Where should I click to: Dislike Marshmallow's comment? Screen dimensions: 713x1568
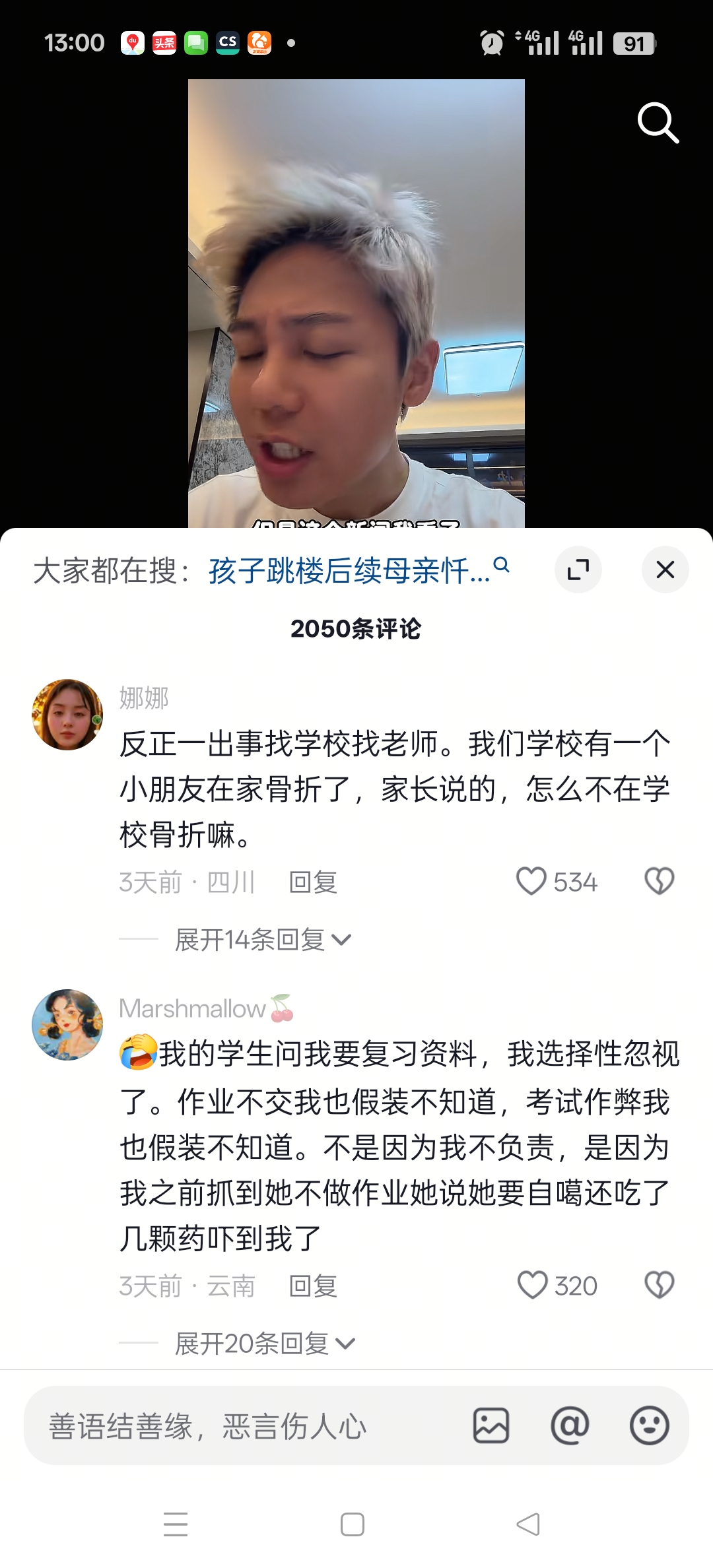click(x=659, y=1286)
